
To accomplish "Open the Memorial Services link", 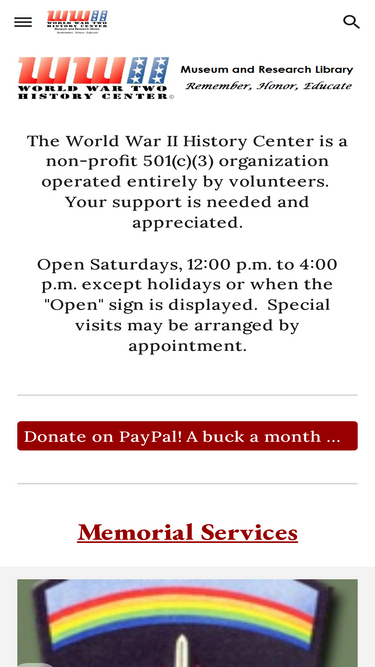I will tap(188, 532).
